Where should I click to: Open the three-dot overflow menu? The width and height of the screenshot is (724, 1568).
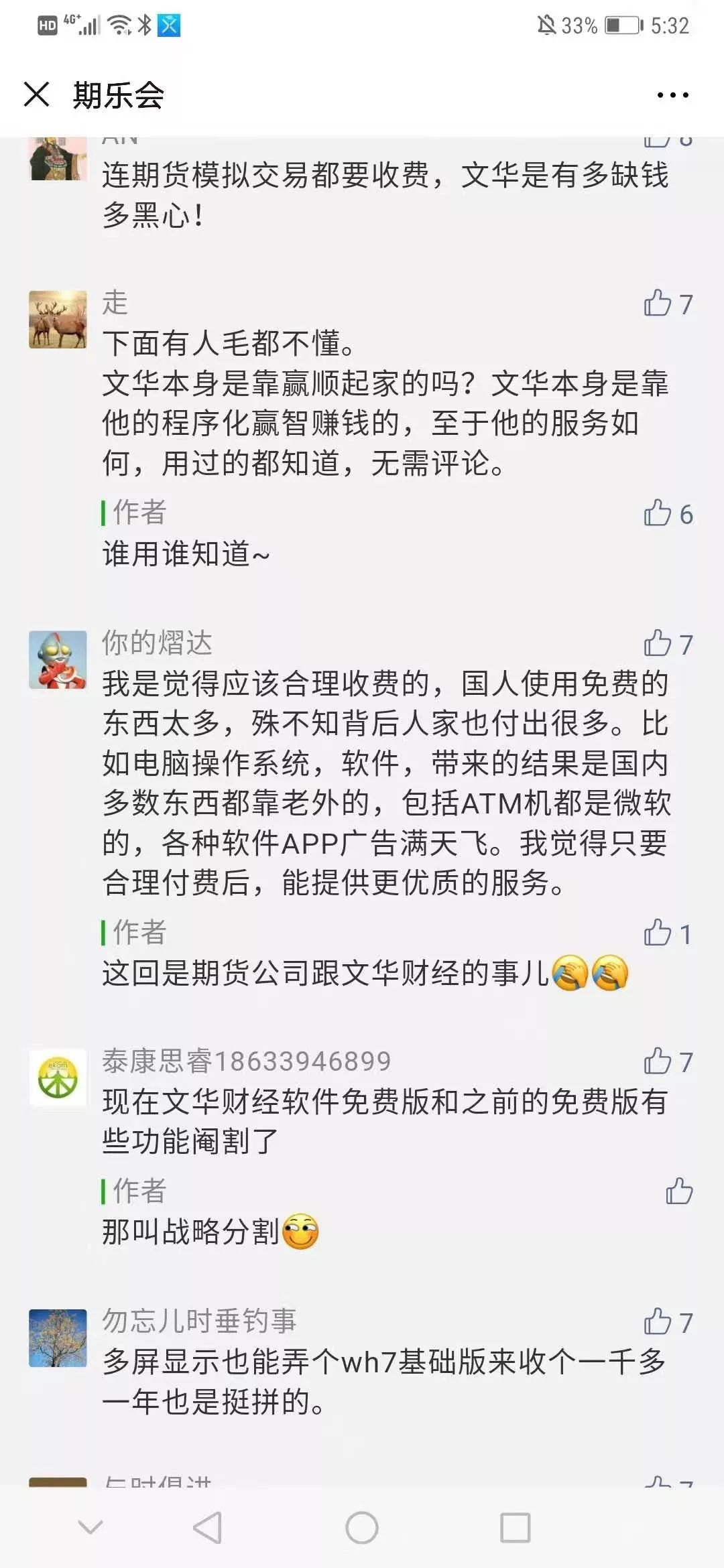pyautogui.click(x=672, y=95)
